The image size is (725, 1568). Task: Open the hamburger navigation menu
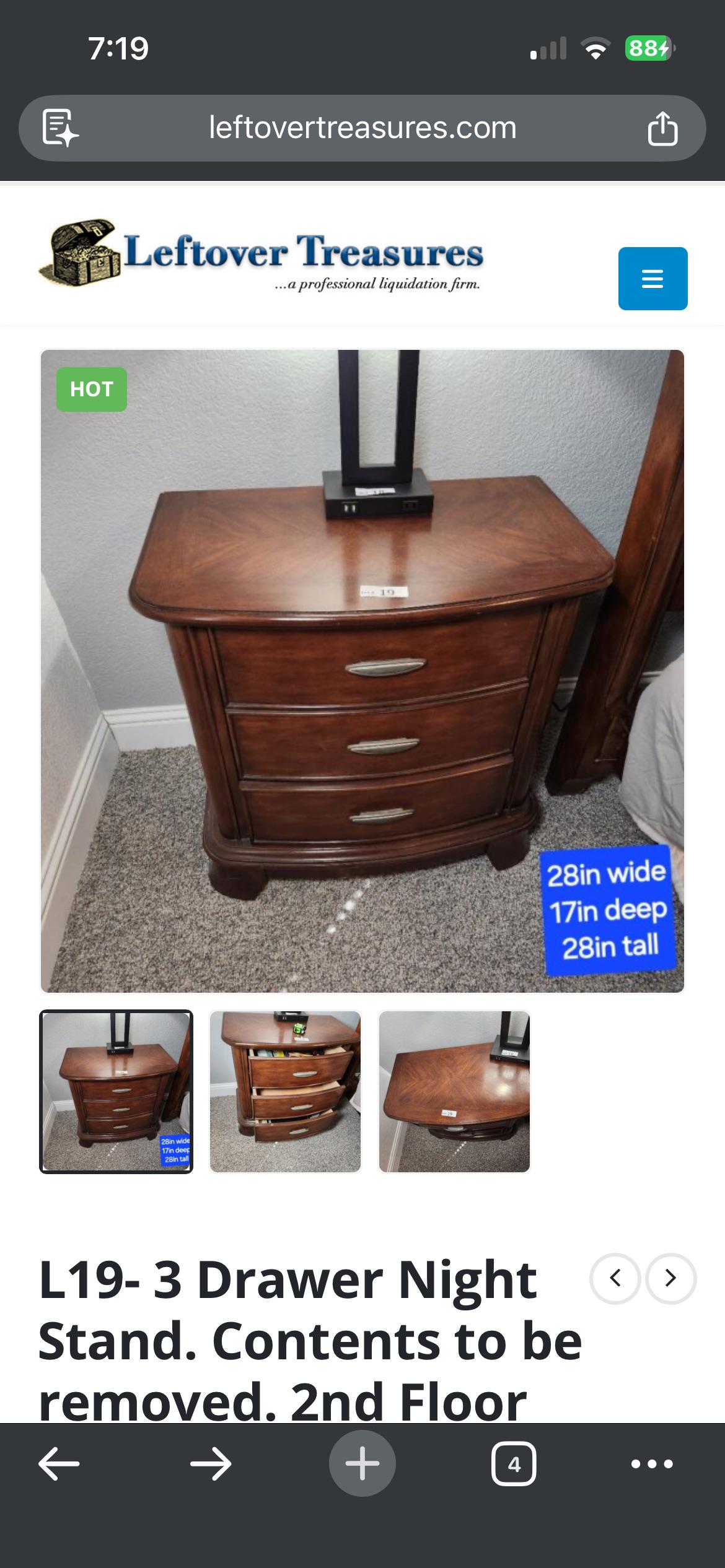click(x=652, y=279)
